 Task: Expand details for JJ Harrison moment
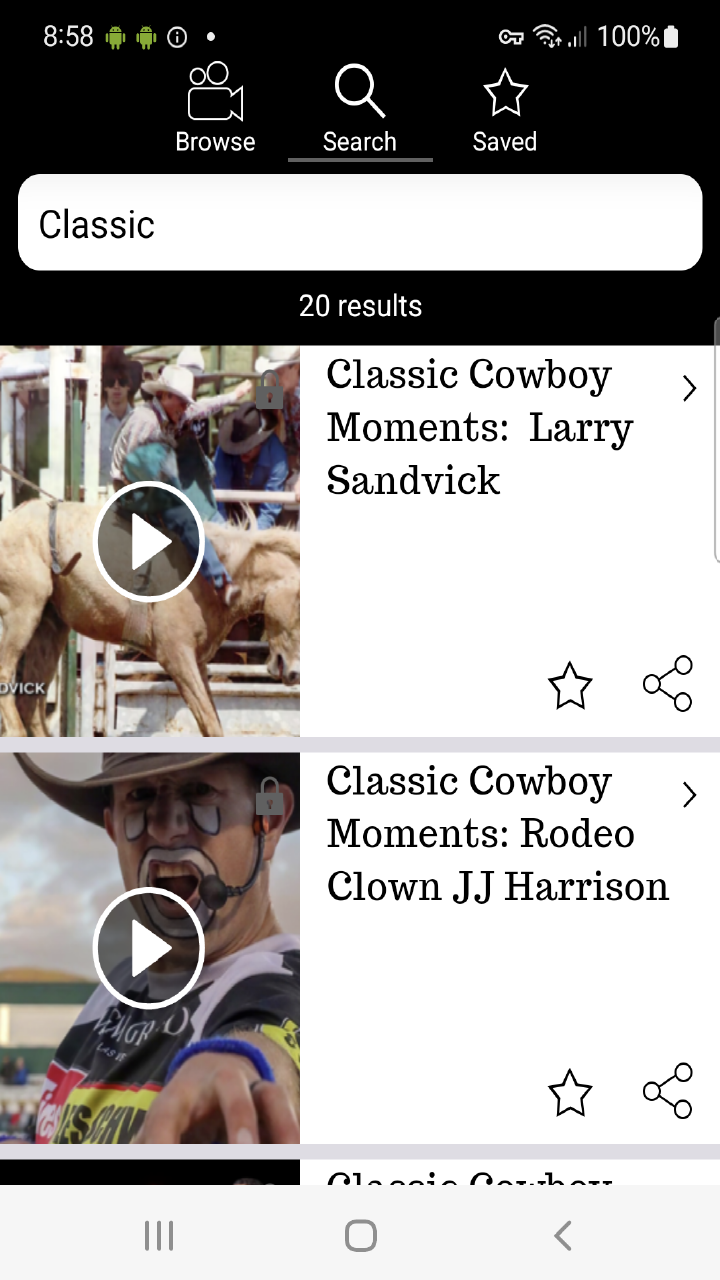click(x=689, y=796)
